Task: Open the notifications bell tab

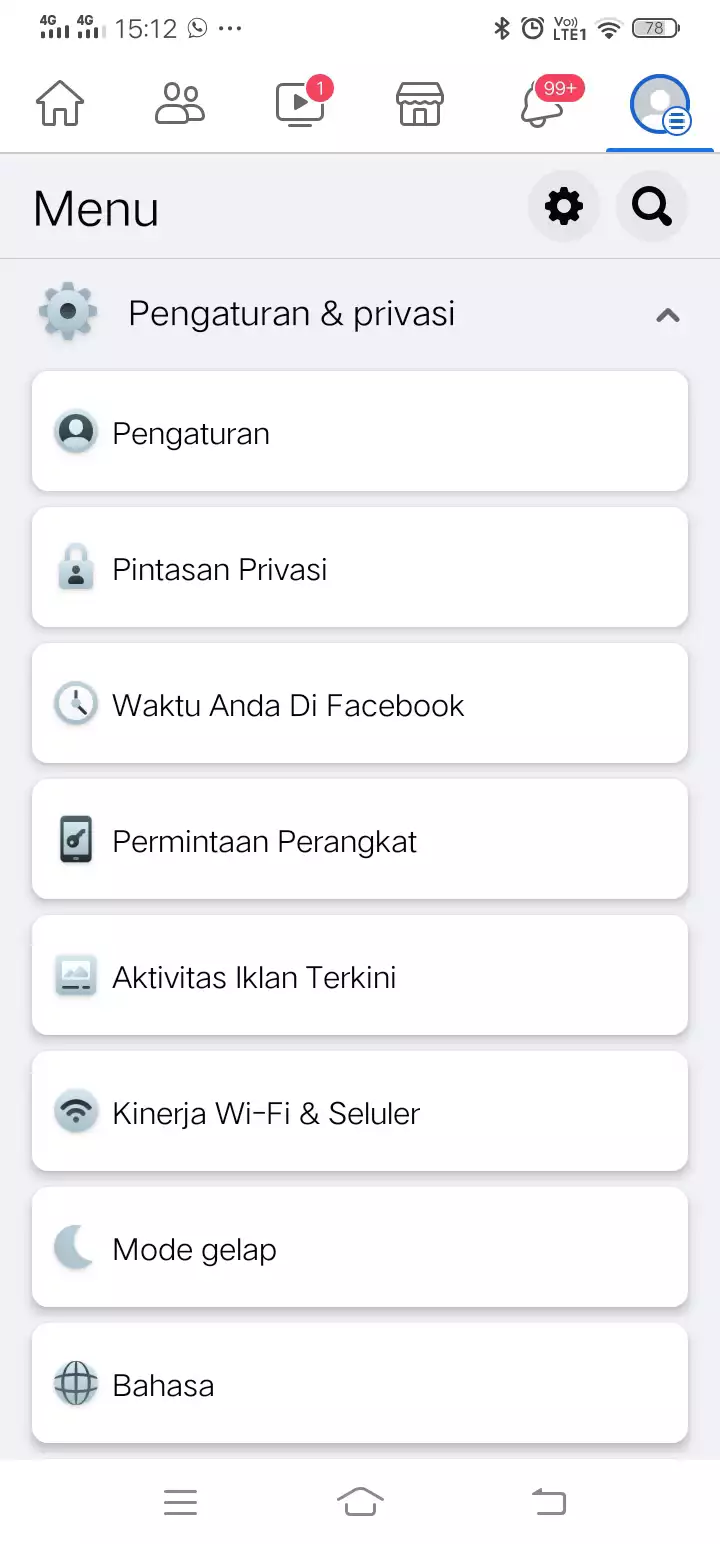Action: pyautogui.click(x=541, y=104)
